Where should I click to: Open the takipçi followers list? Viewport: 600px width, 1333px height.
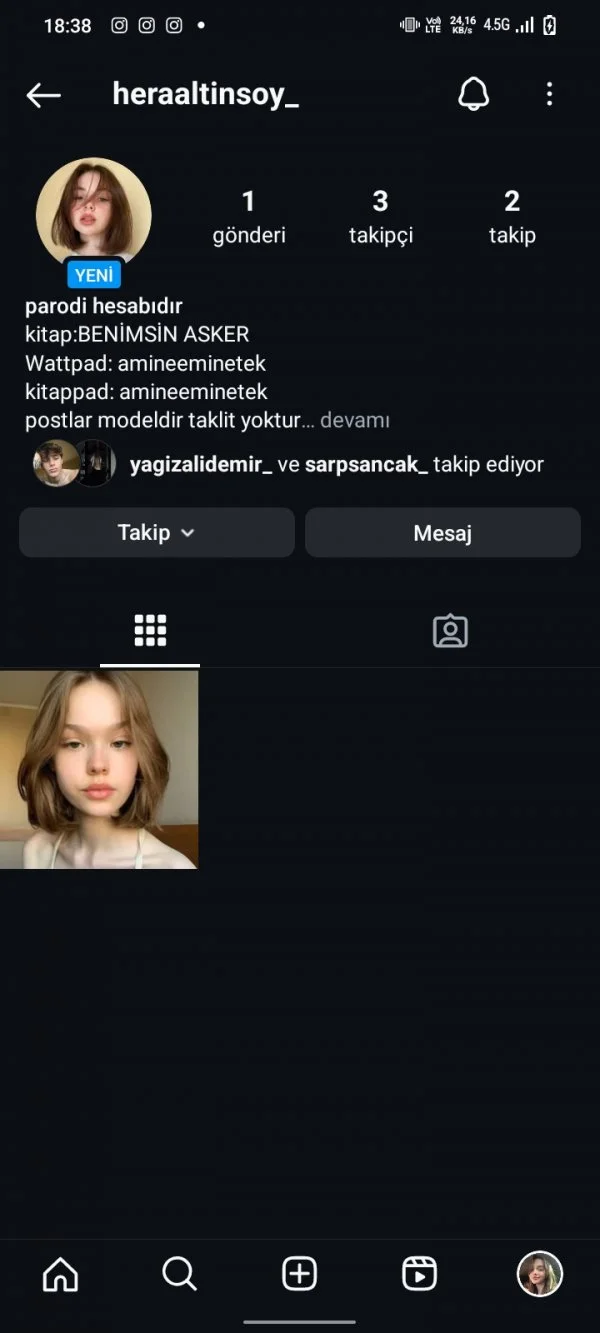click(380, 217)
